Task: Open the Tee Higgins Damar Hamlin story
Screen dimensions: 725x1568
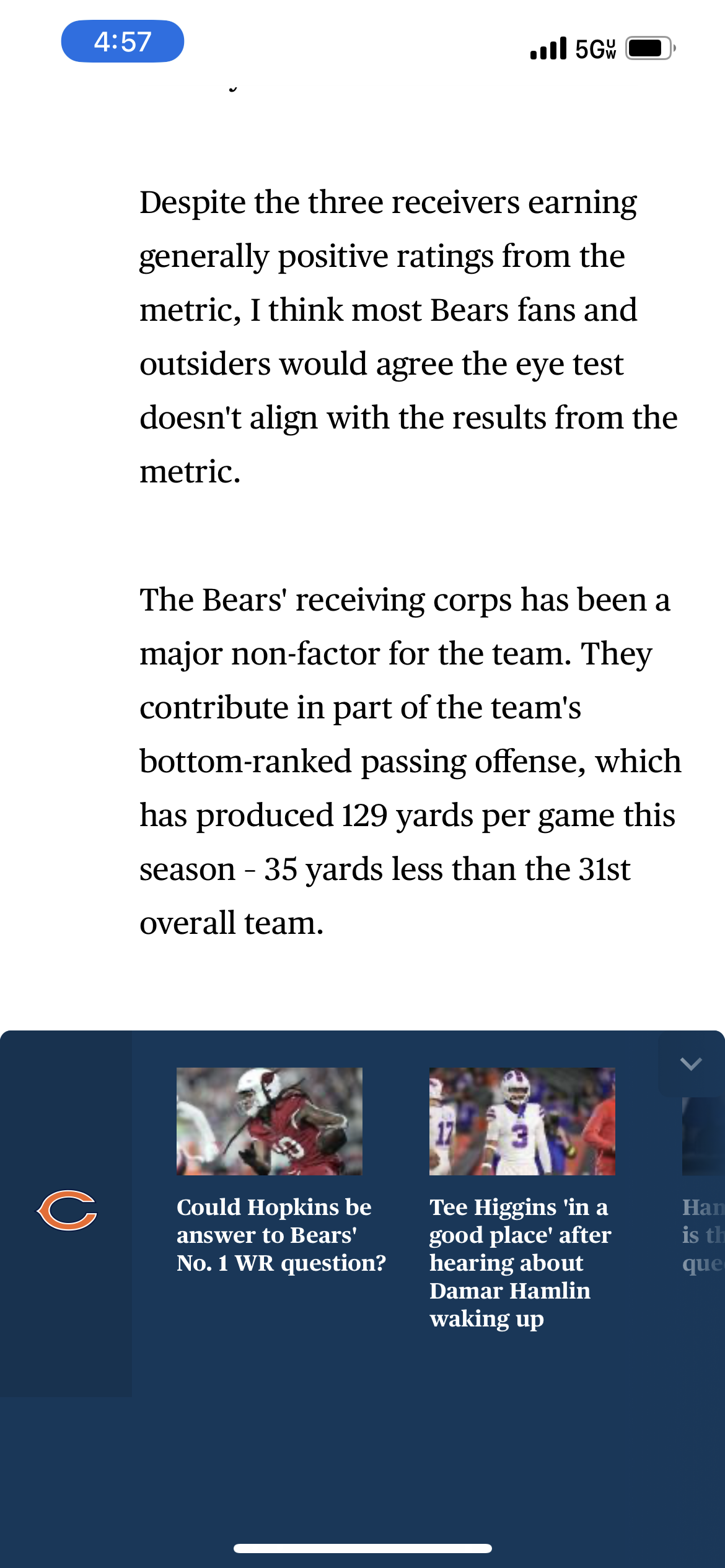Action: point(522,1199)
